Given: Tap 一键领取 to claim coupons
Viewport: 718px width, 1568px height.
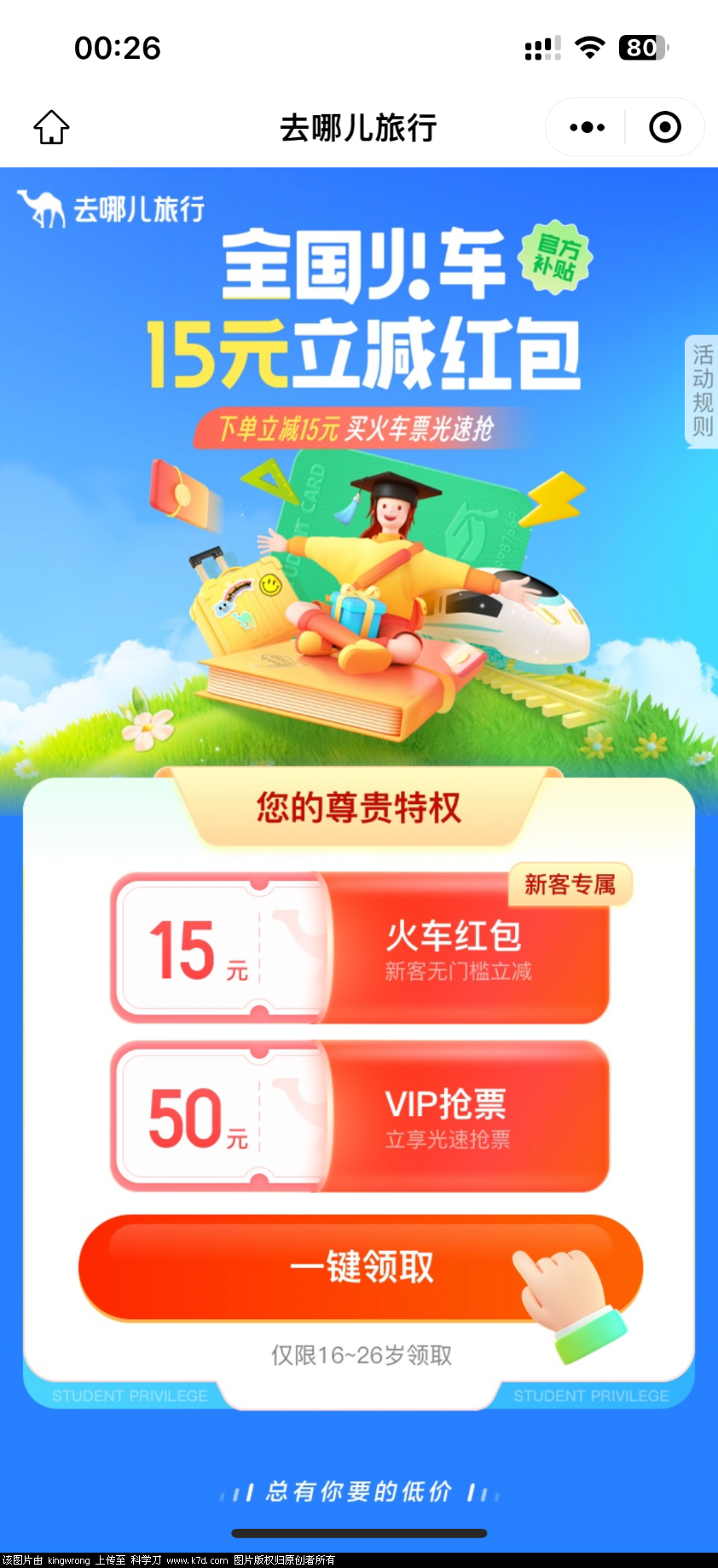Looking at the screenshot, I should pyautogui.click(x=361, y=1267).
